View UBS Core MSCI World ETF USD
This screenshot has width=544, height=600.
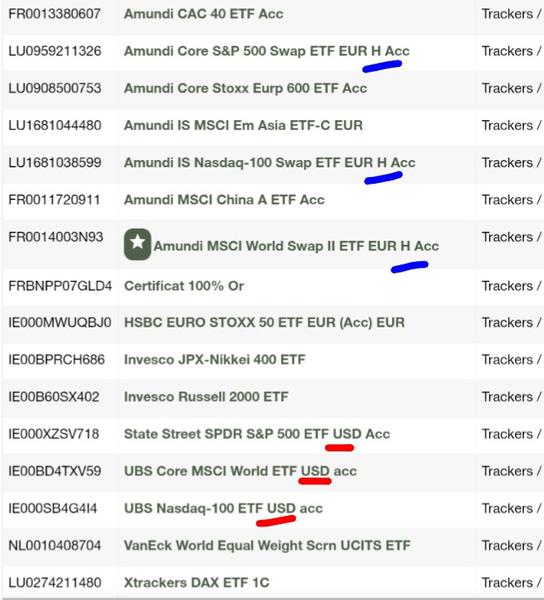pos(240,471)
